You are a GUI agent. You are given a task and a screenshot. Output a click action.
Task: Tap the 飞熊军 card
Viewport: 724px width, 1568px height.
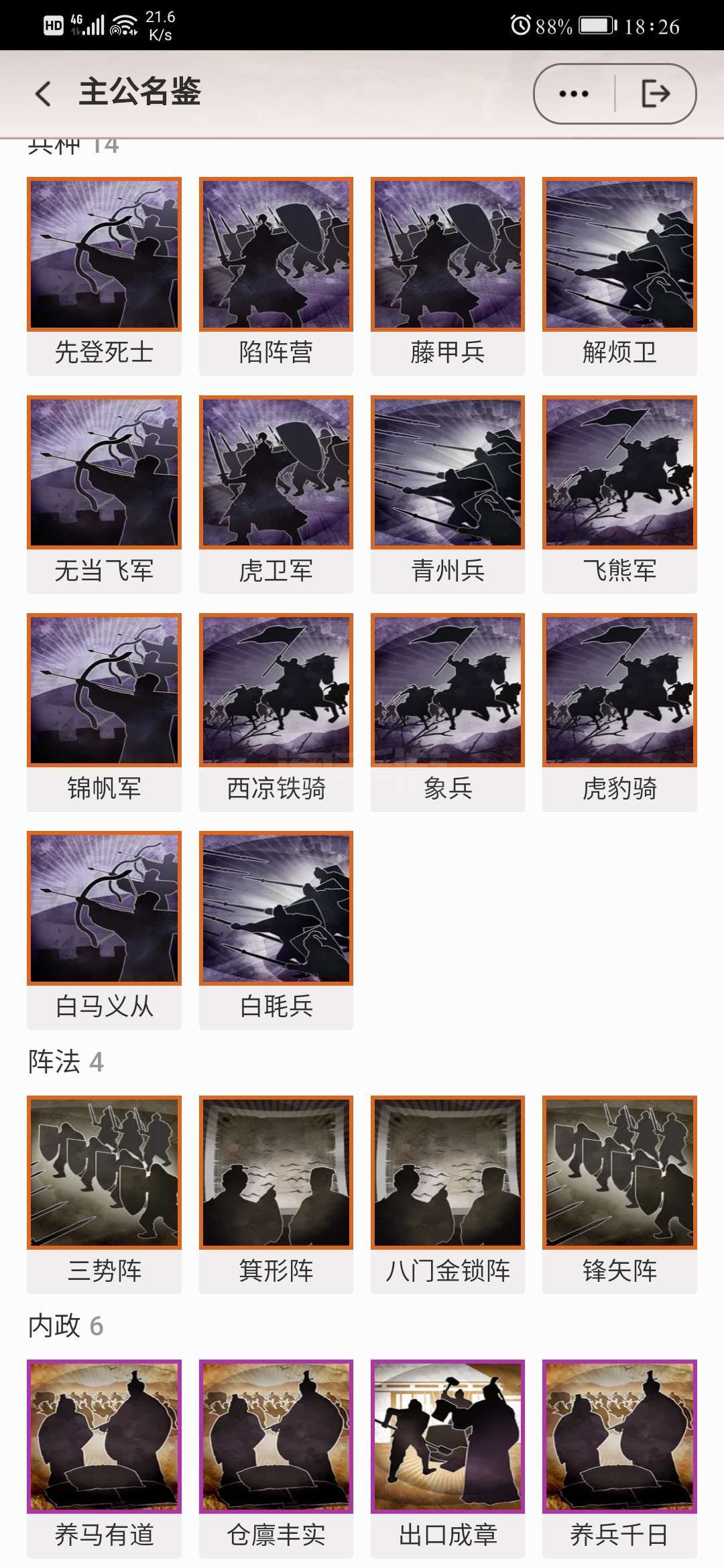[x=619, y=495]
